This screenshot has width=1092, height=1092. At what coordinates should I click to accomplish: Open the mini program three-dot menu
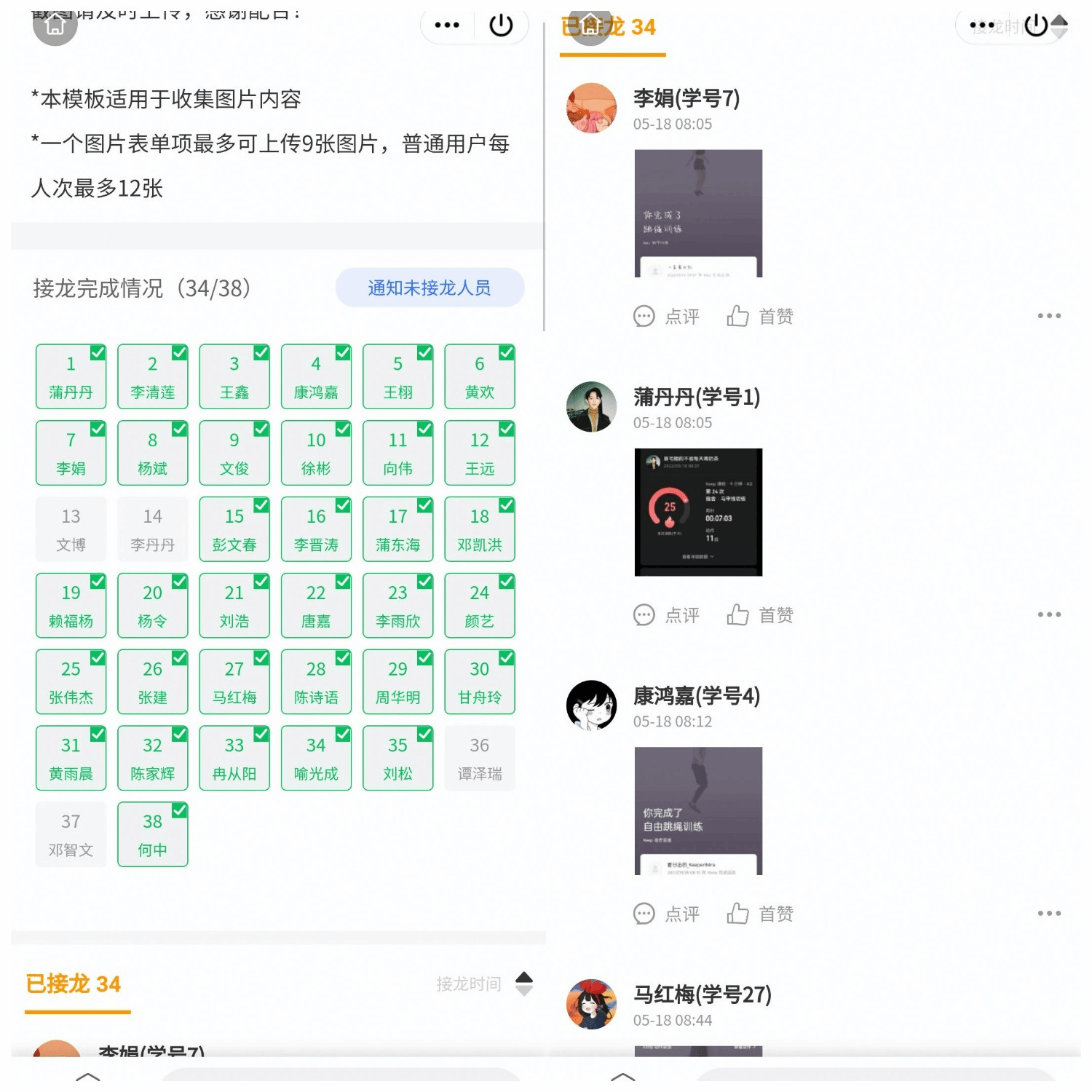click(446, 25)
